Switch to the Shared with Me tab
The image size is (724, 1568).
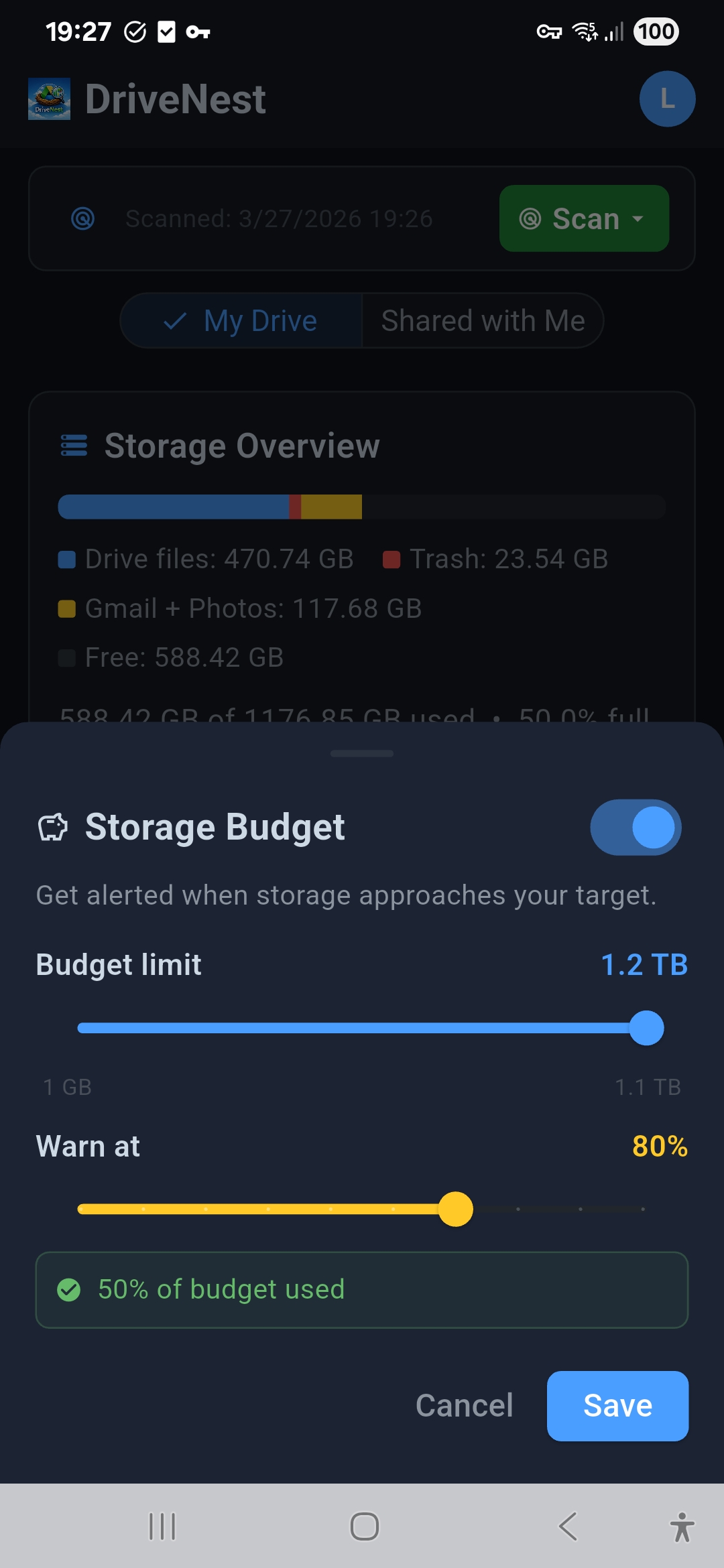coord(483,320)
